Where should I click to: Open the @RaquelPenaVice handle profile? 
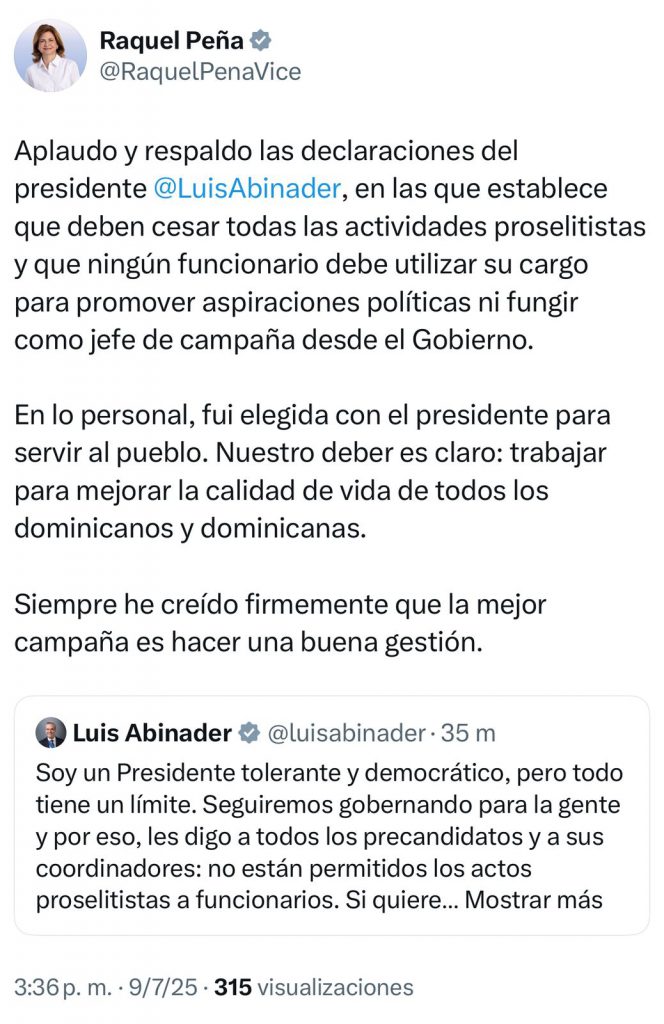(200, 72)
